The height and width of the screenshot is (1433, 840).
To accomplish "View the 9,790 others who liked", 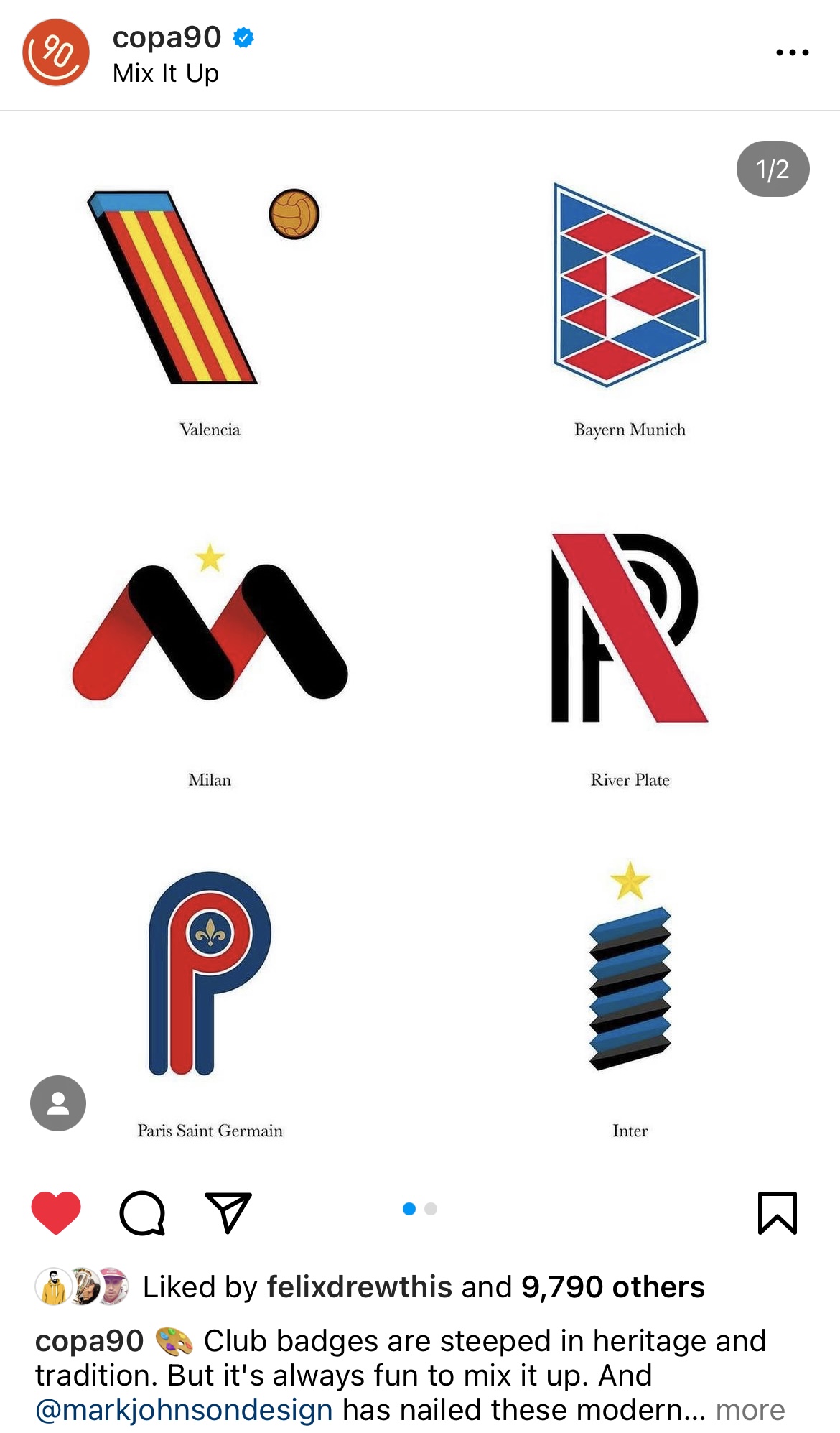I will click(x=612, y=1286).
